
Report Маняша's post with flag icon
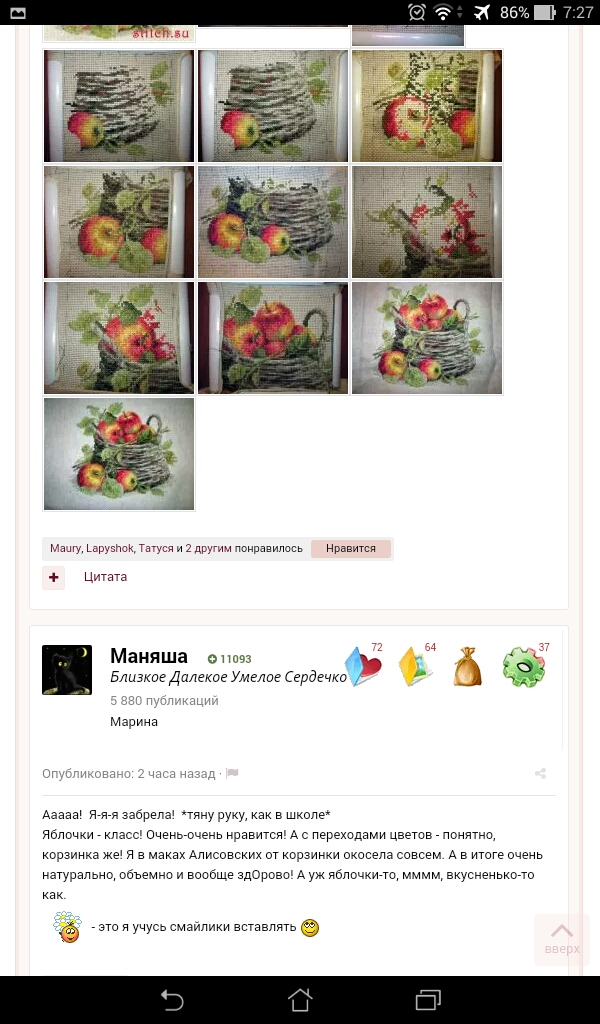232,773
